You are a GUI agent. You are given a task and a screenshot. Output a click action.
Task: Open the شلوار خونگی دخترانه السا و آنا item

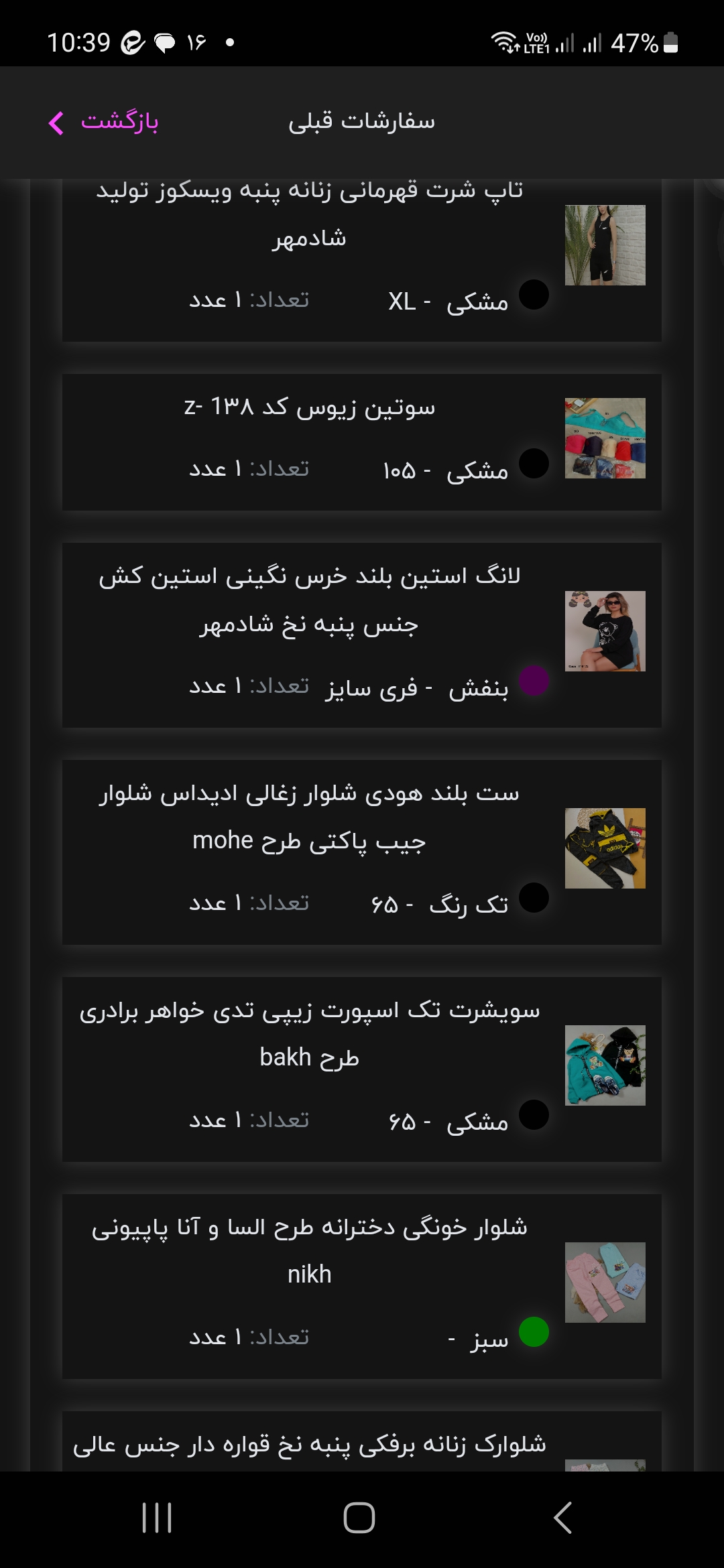tap(362, 1287)
